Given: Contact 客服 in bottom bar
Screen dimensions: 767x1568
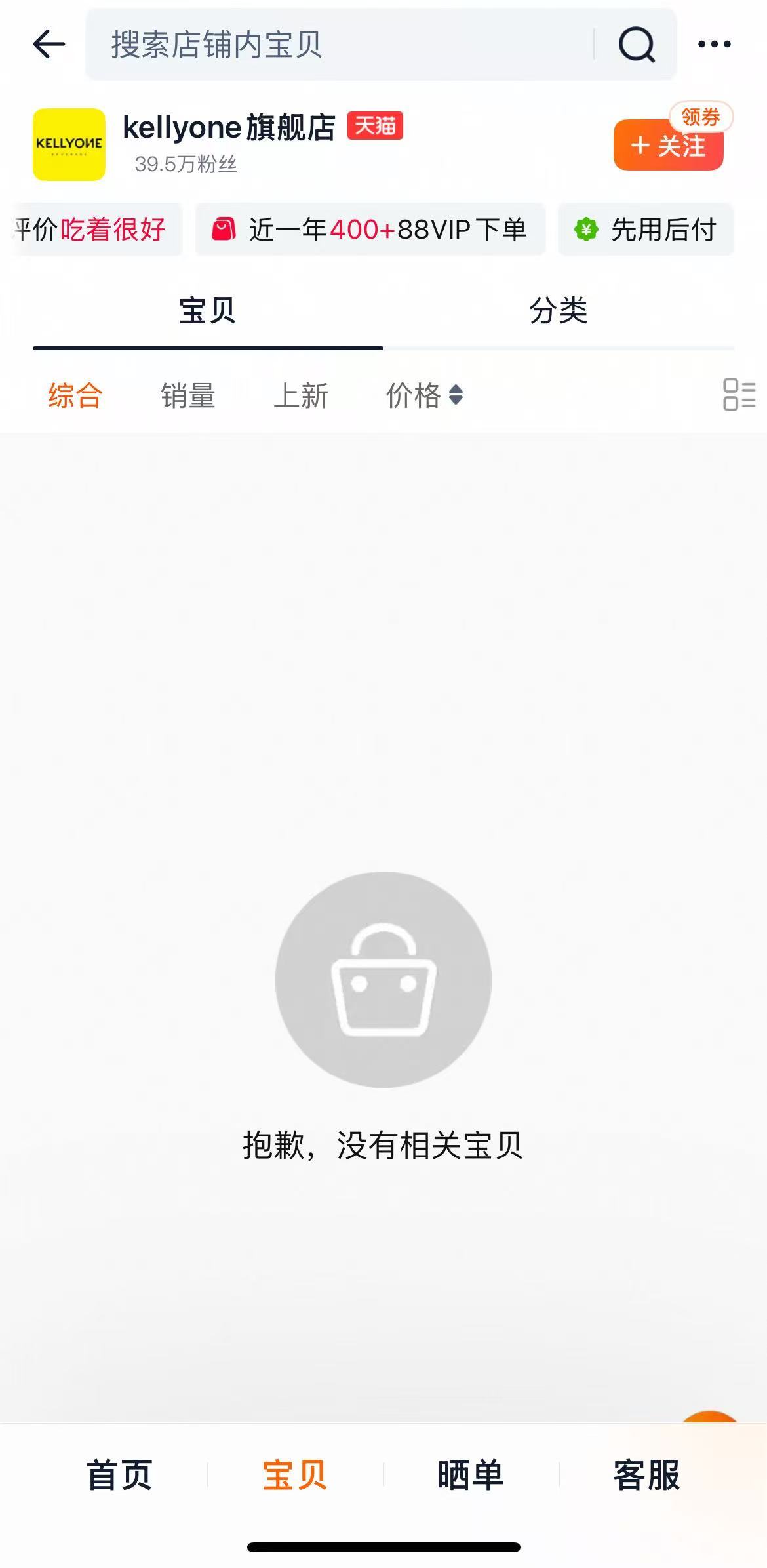Looking at the screenshot, I should [646, 1475].
